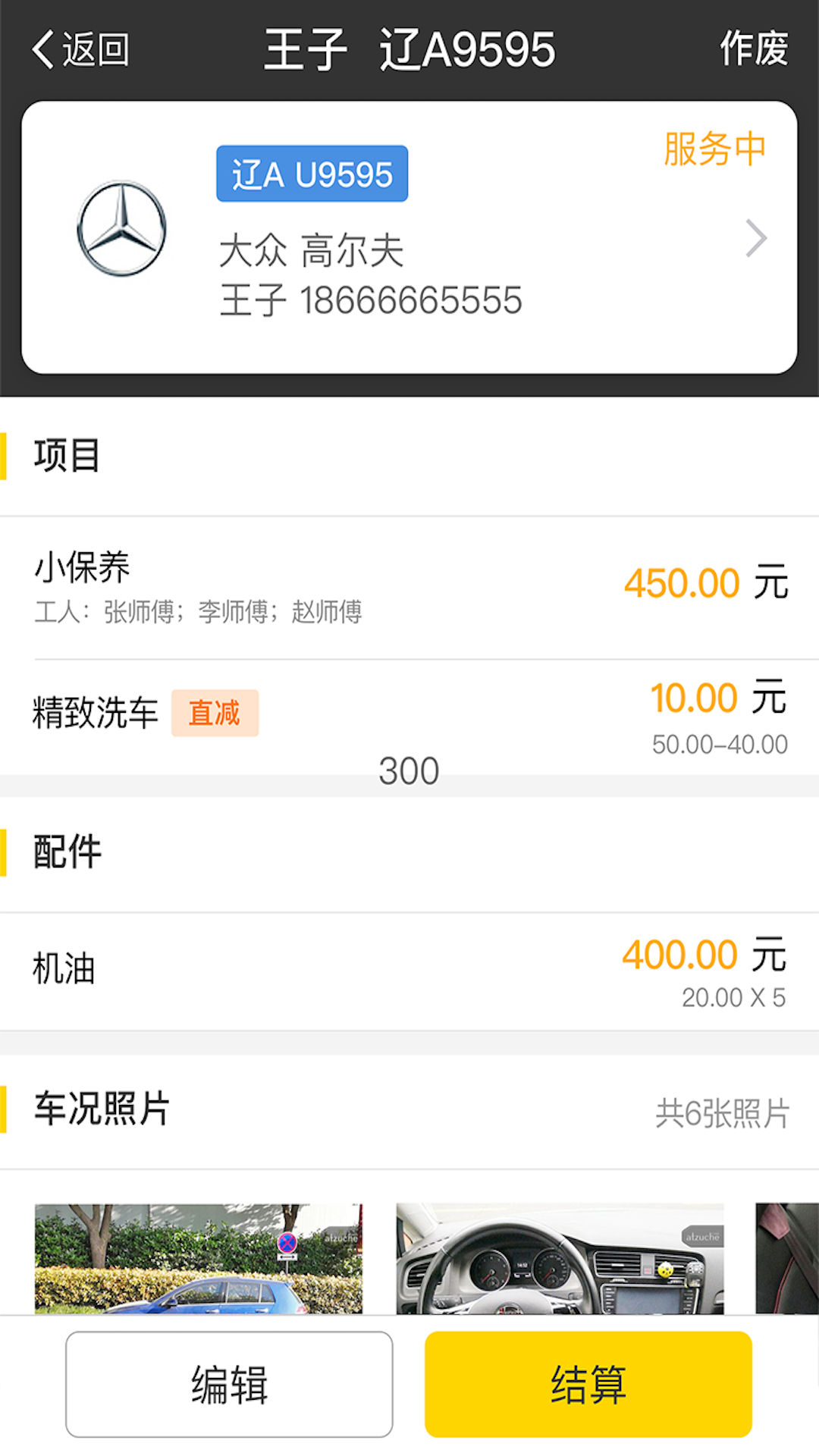Tap the back arrow icon
The image size is (819, 1456).
[42, 47]
